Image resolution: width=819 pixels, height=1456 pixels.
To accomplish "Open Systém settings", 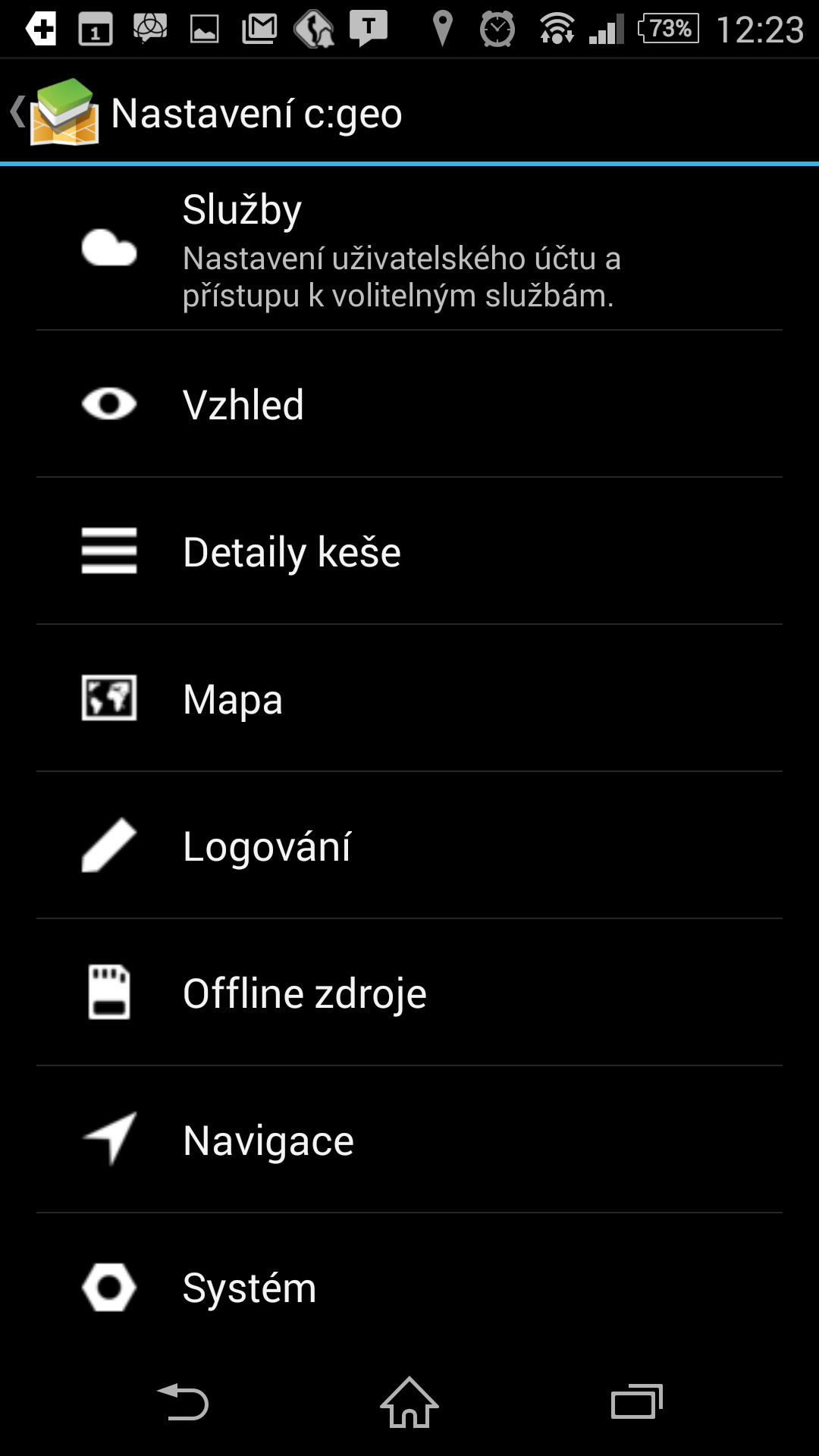I will pos(409,1287).
